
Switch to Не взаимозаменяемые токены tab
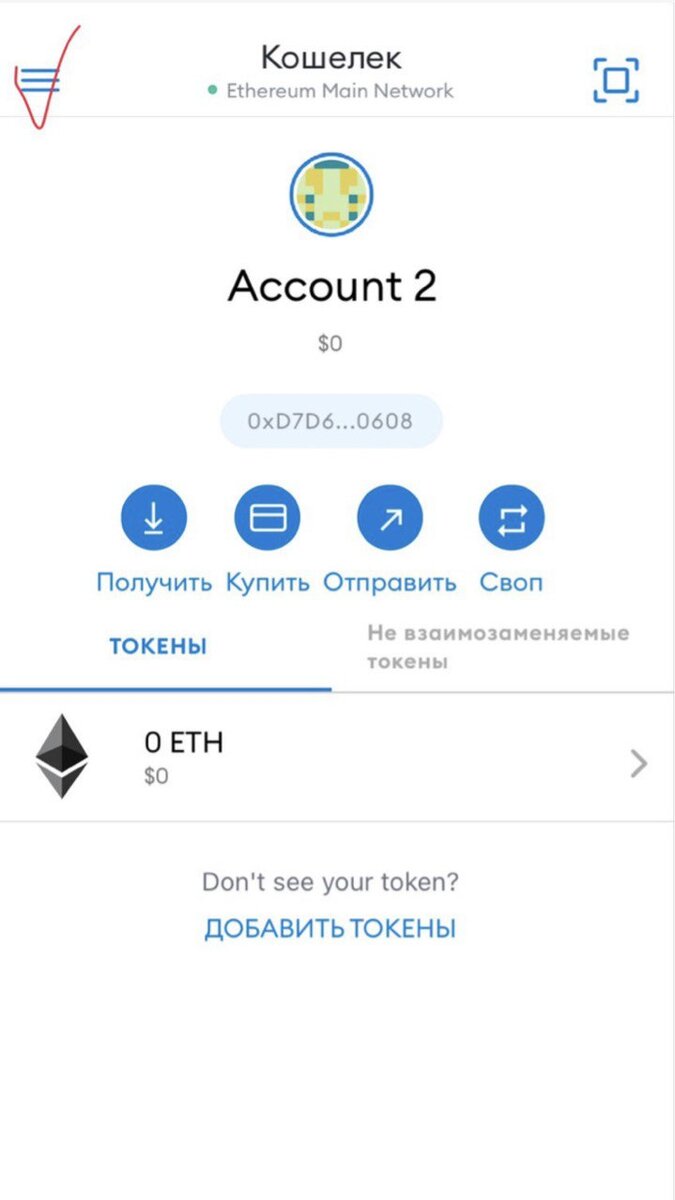tap(498, 647)
